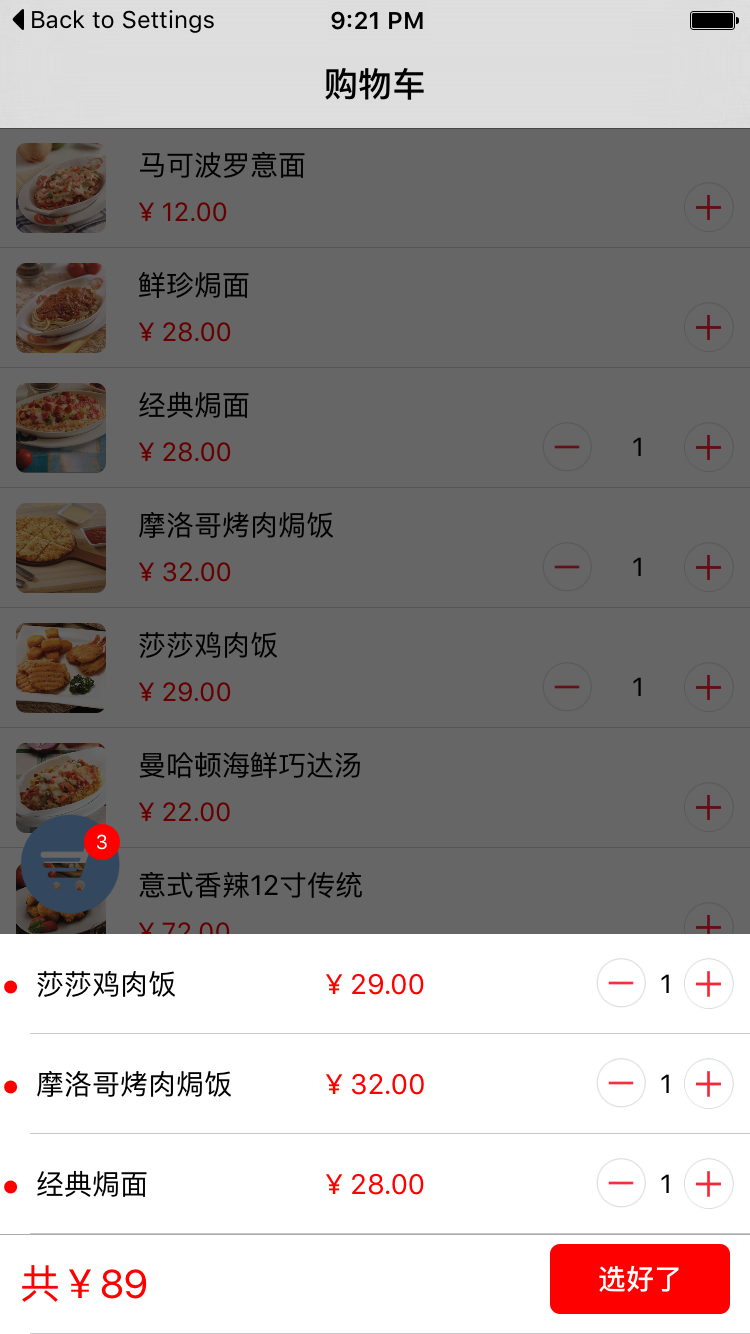Increase 经典焗面 quantity in cart panel
Image resolution: width=750 pixels, height=1334 pixels.
[708, 1184]
